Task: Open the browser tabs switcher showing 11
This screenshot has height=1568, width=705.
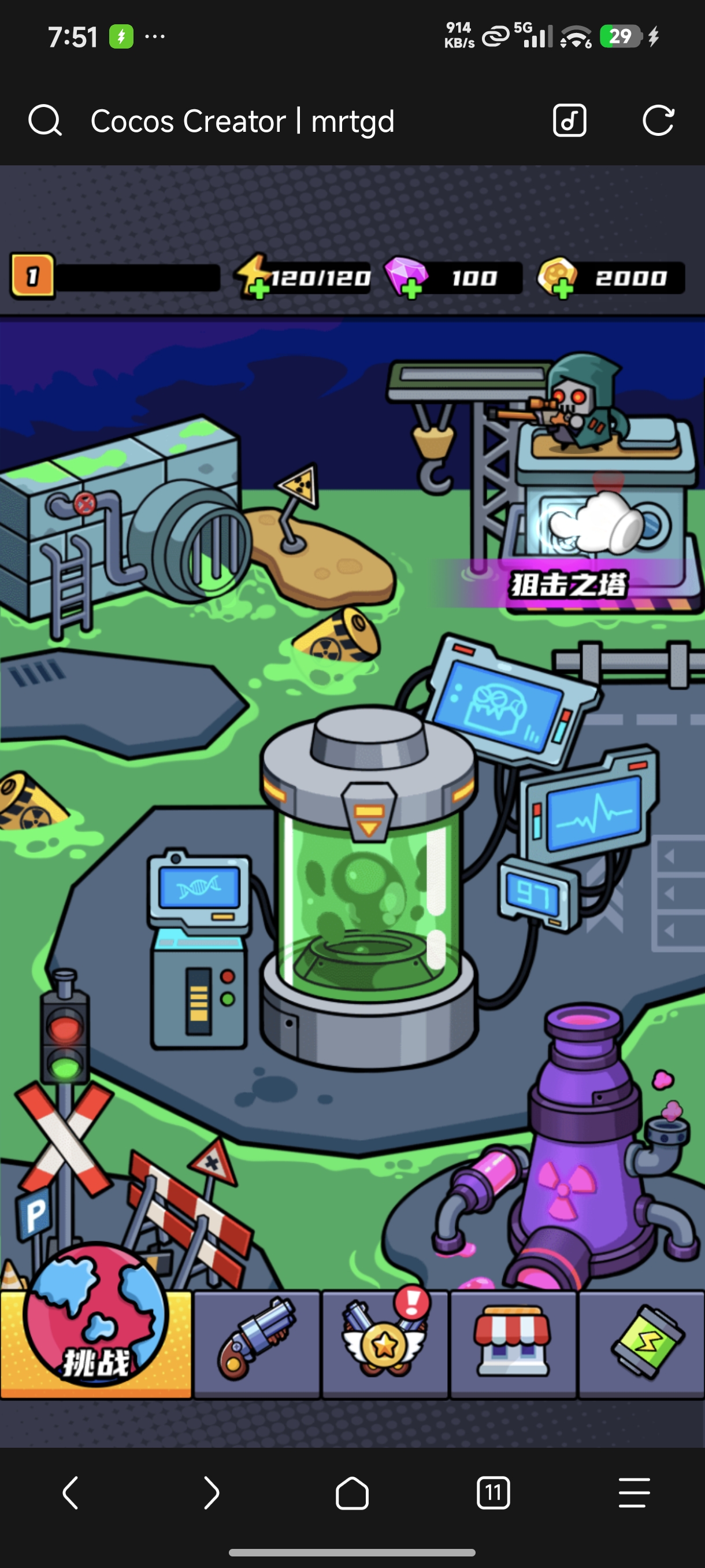Action: coord(493,1492)
